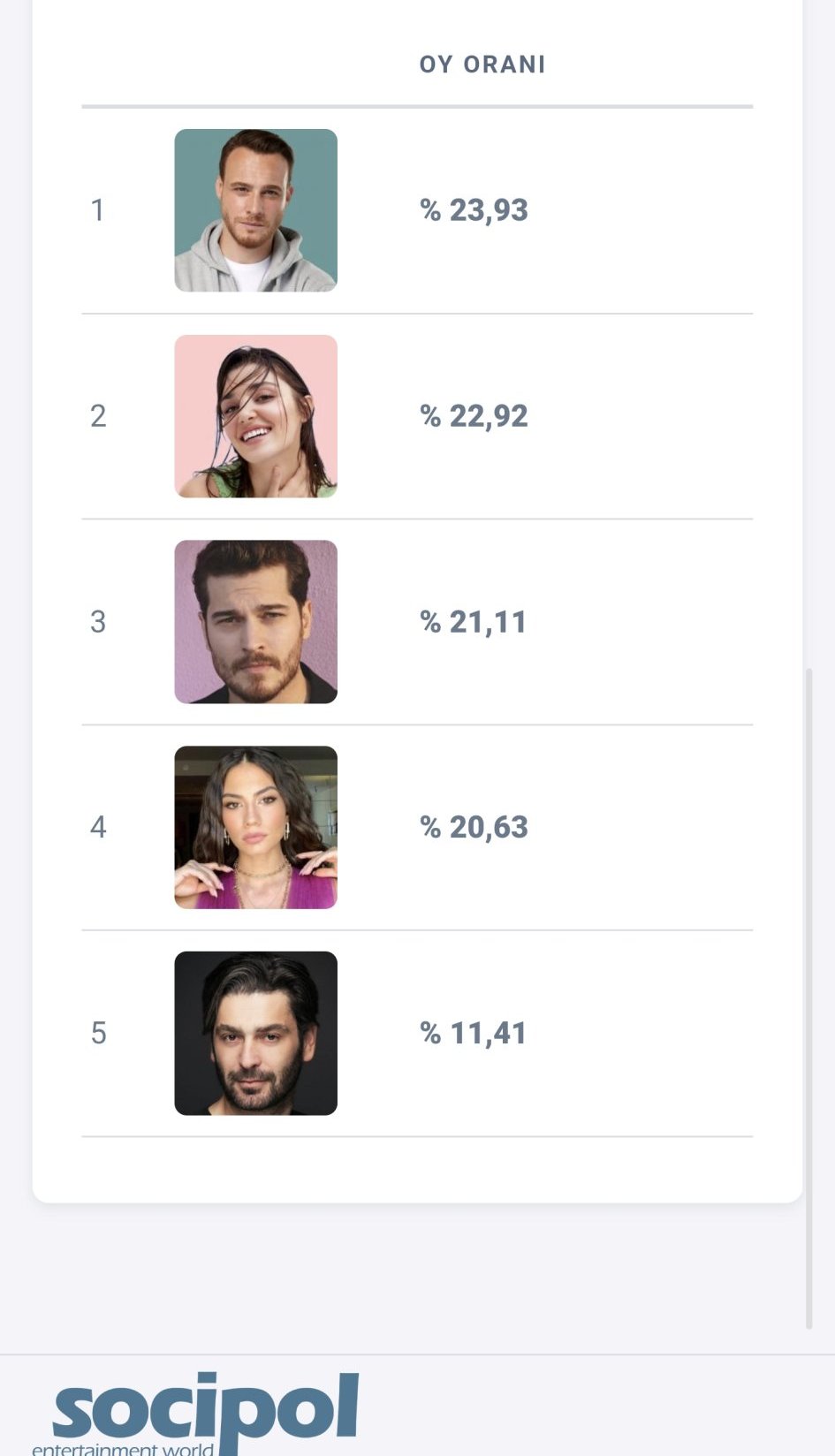The image size is (835, 1456).
Task: View the fourth-ranked photo with % 20,63
Action: (x=255, y=827)
